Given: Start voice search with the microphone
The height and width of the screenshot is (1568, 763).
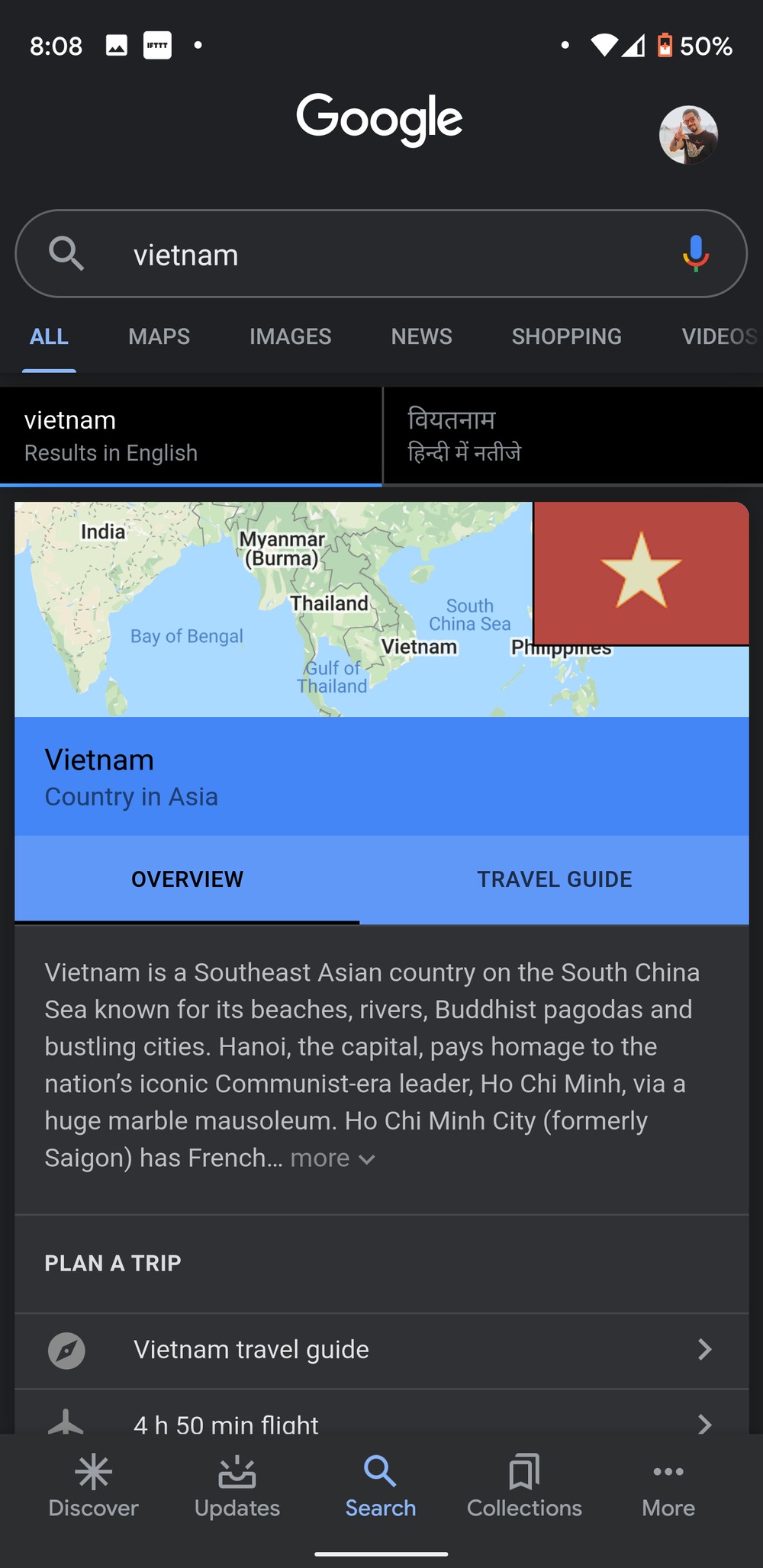Looking at the screenshot, I should click(x=695, y=254).
